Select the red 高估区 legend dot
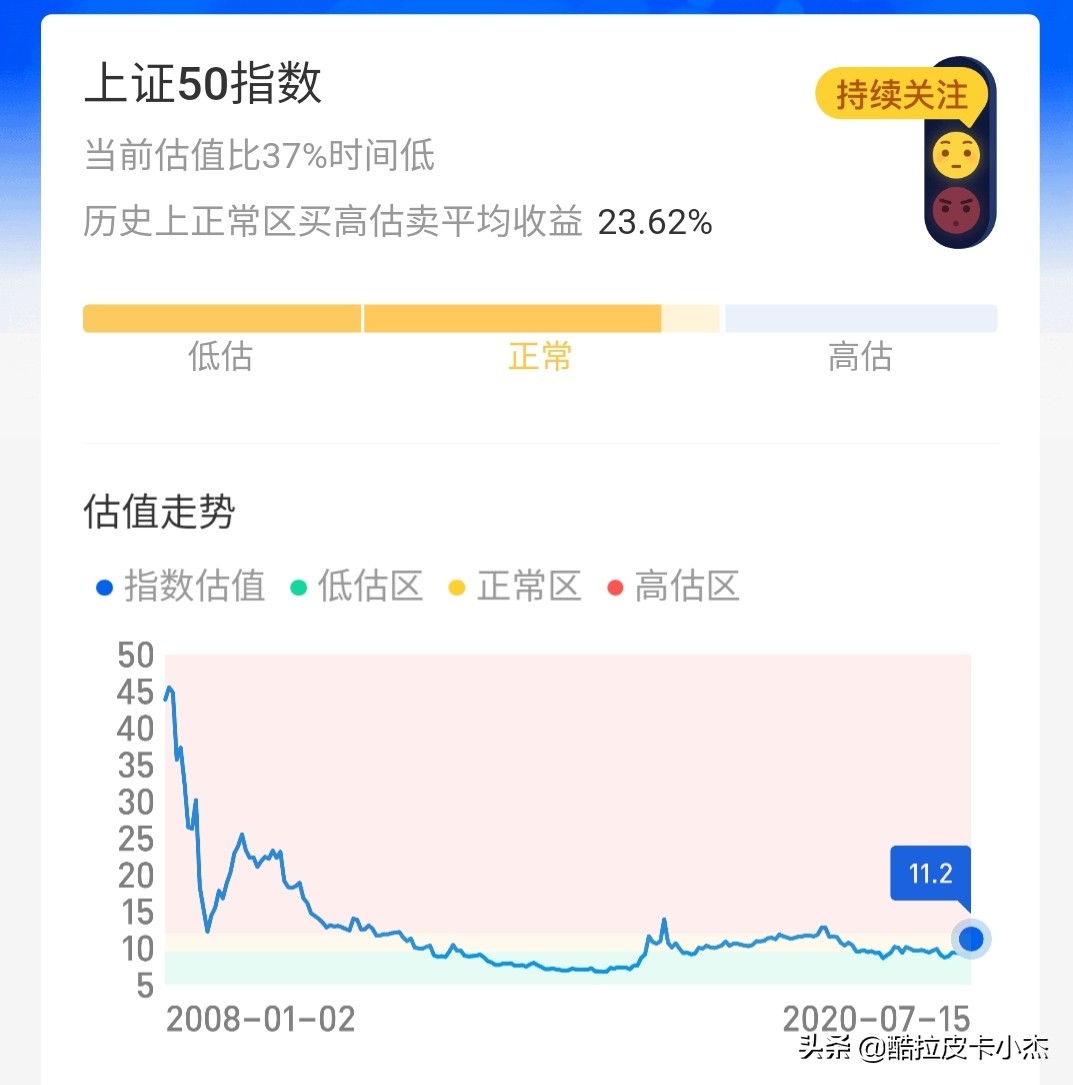Screen dimensions: 1073x1085 tap(616, 587)
